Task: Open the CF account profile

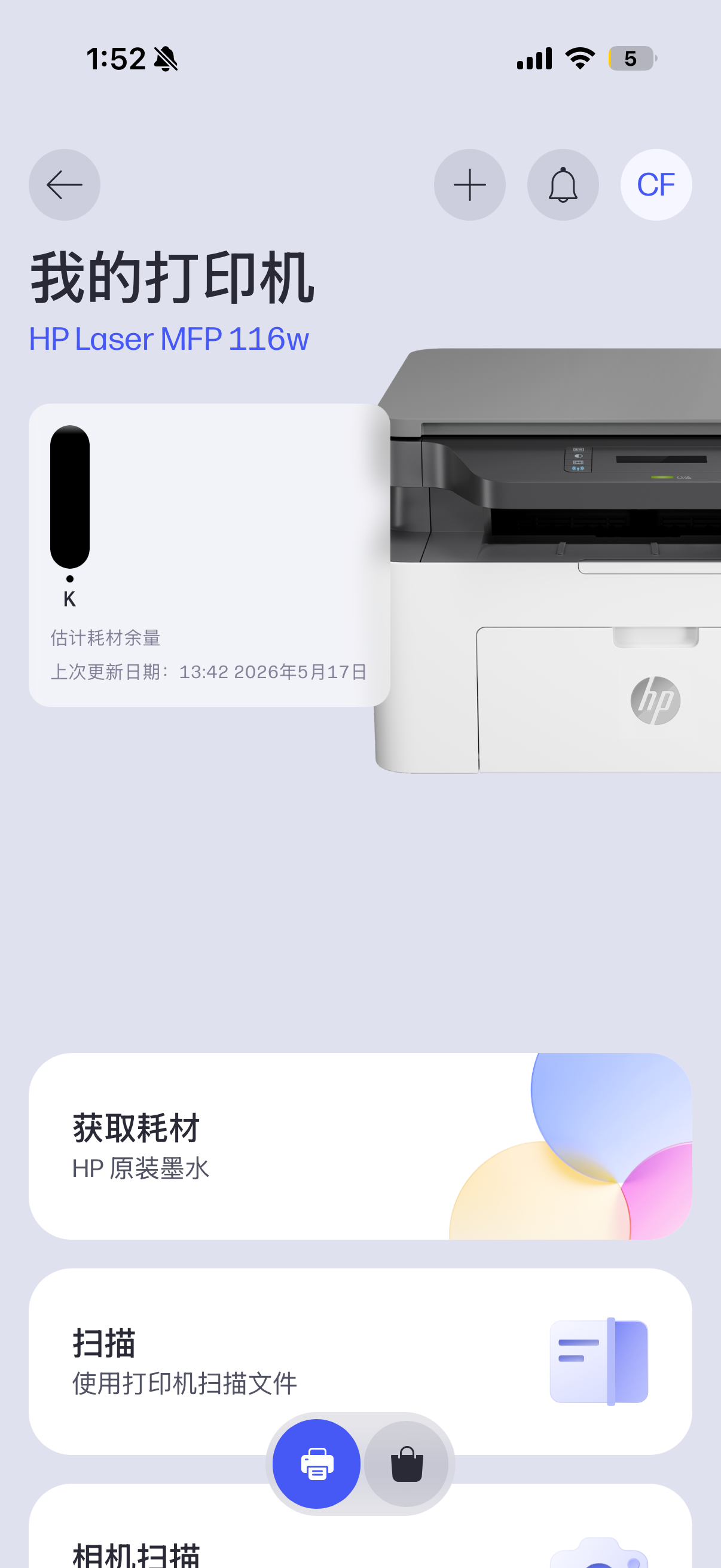Action: (x=656, y=185)
